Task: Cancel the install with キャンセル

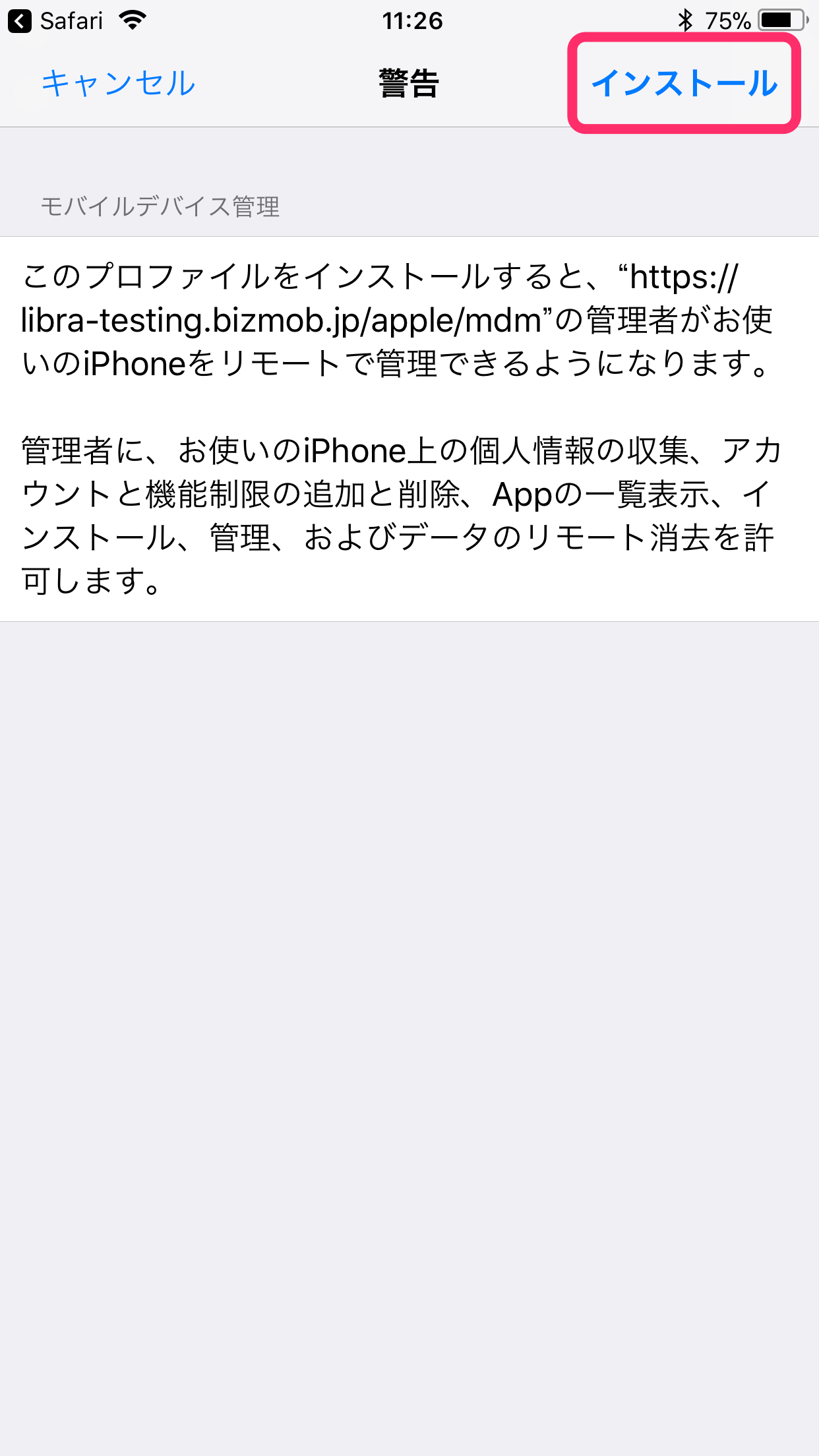Action: coord(119,84)
